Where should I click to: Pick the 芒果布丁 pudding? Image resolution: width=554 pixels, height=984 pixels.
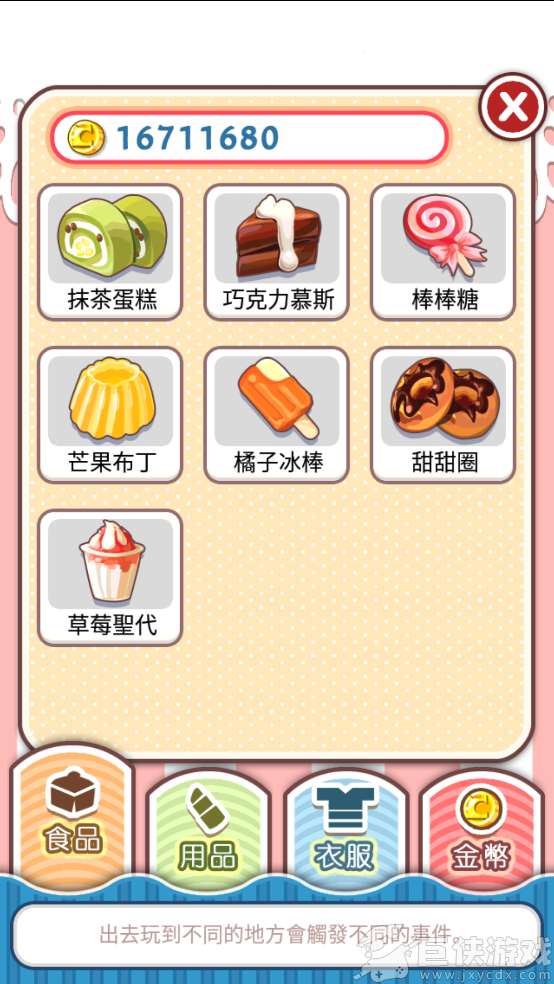(110, 415)
